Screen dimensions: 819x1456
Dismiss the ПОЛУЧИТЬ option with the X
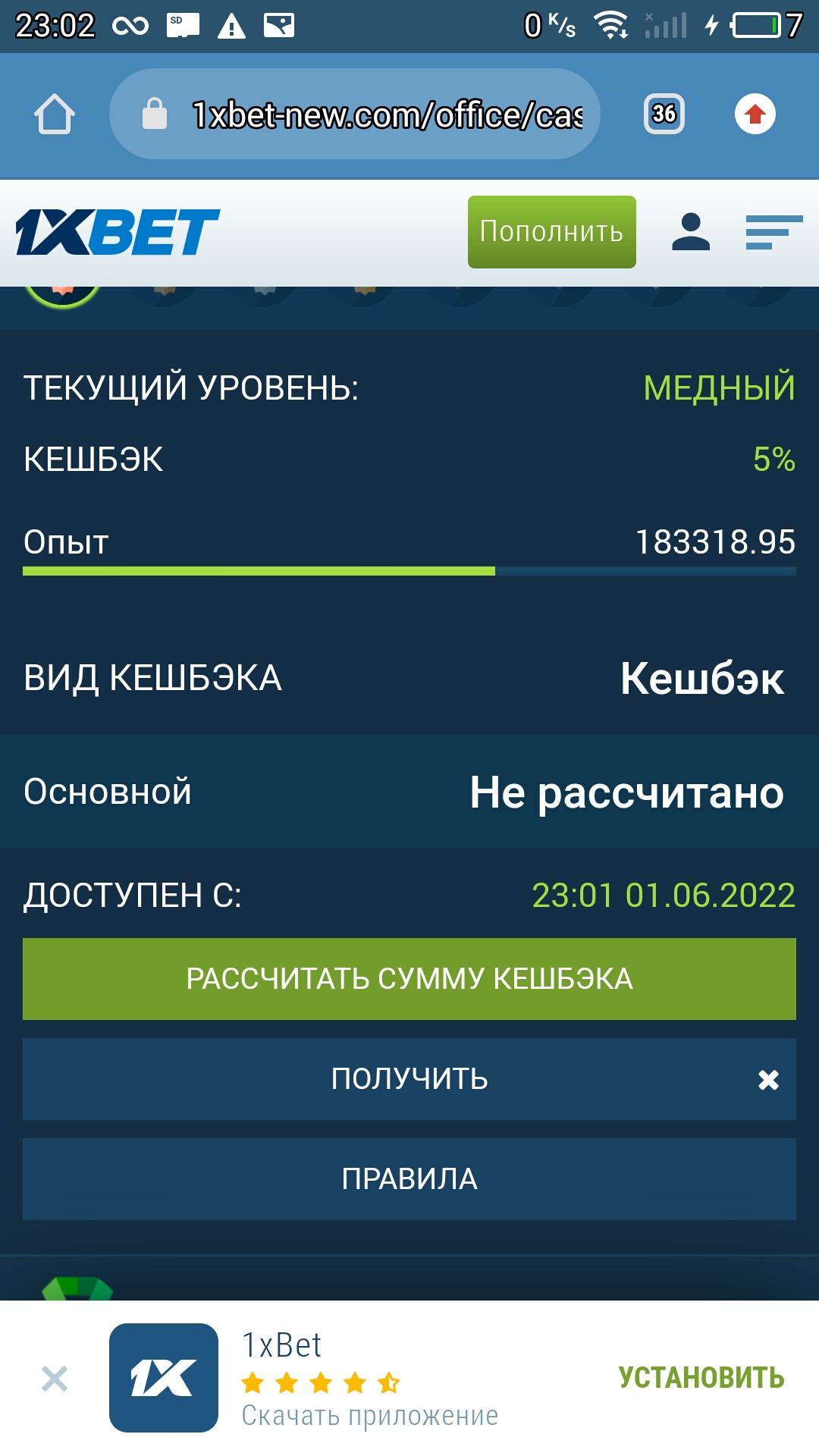pyautogui.click(x=769, y=1078)
